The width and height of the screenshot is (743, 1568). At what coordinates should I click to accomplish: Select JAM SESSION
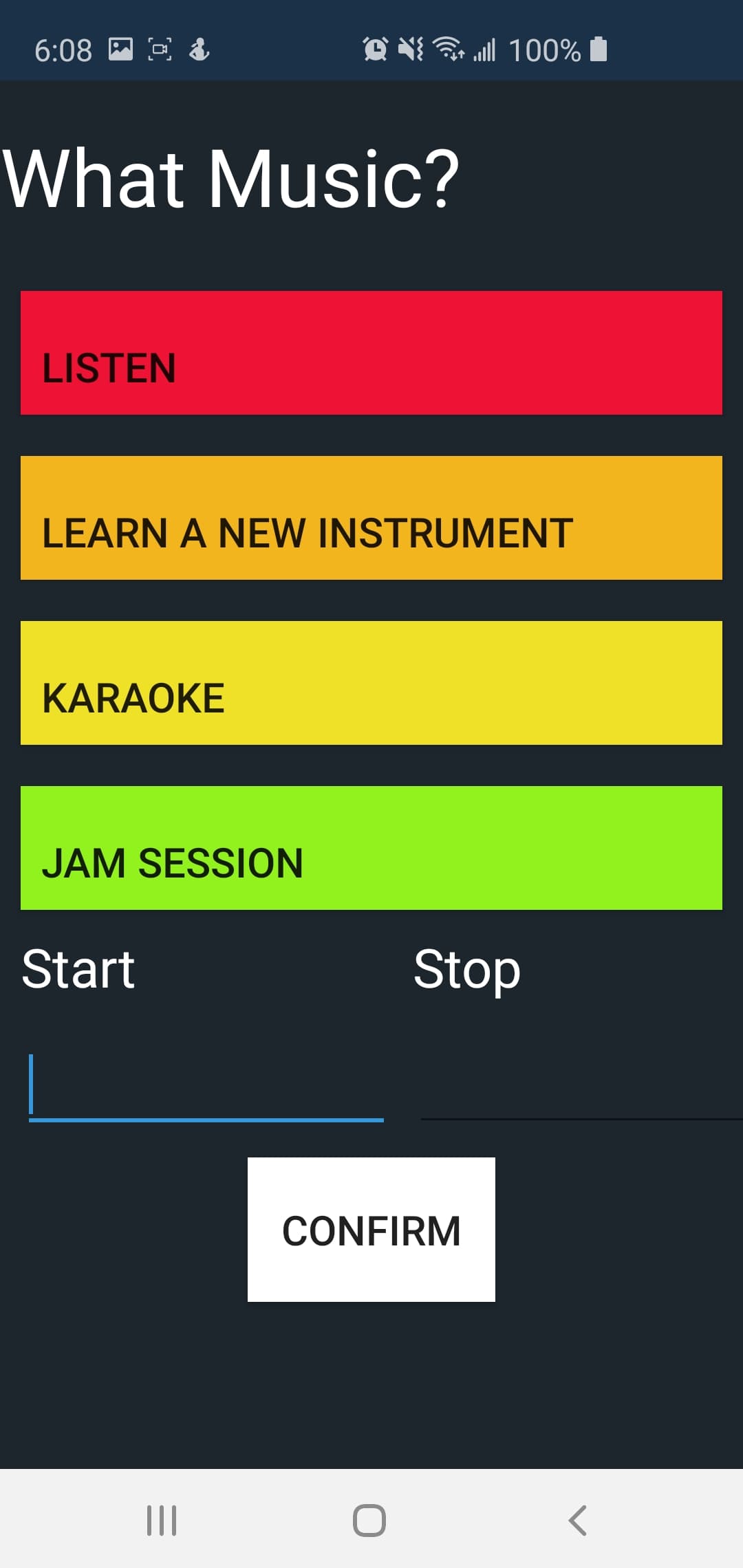tap(371, 848)
